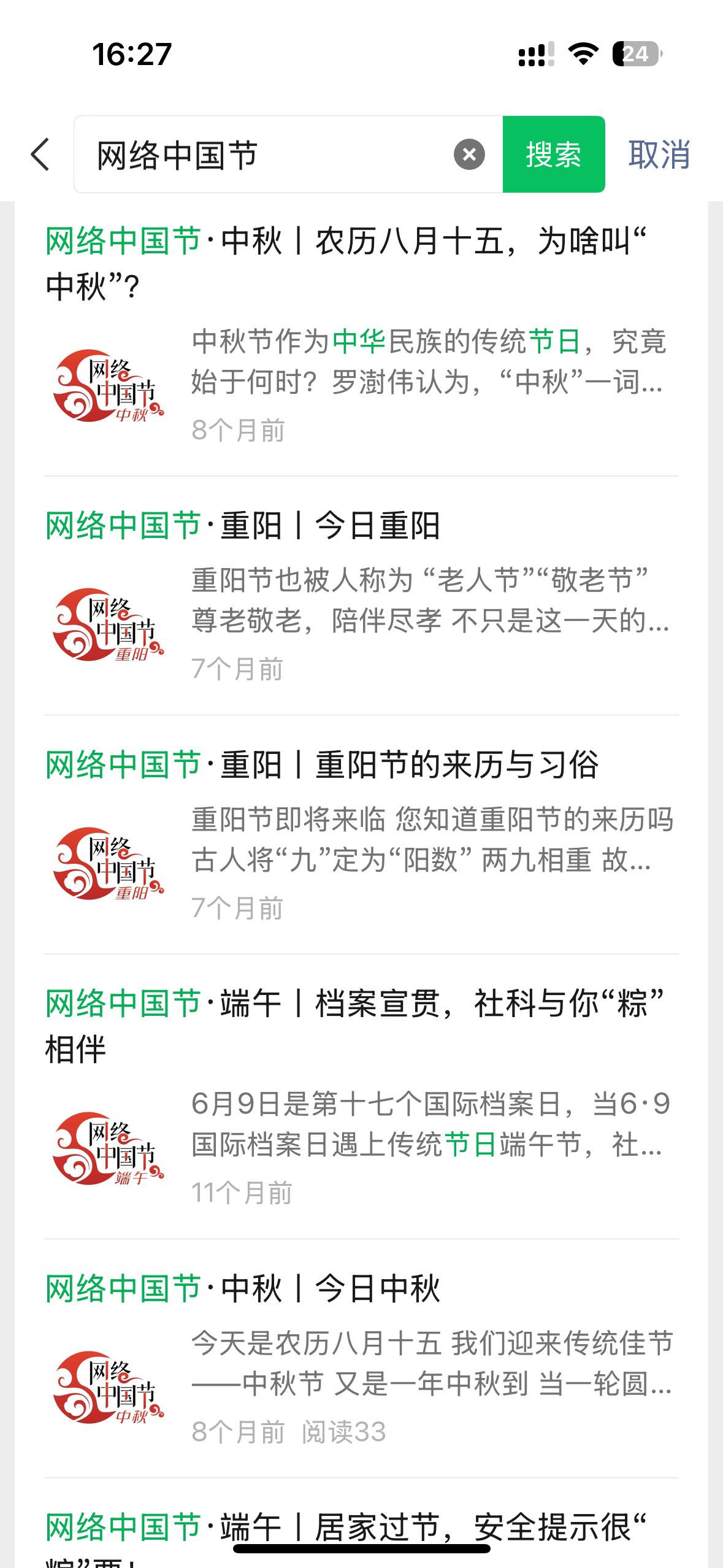This screenshot has width=723, height=1568.
Task: Open the article 中秋丨今日中秋
Action: [243, 1289]
